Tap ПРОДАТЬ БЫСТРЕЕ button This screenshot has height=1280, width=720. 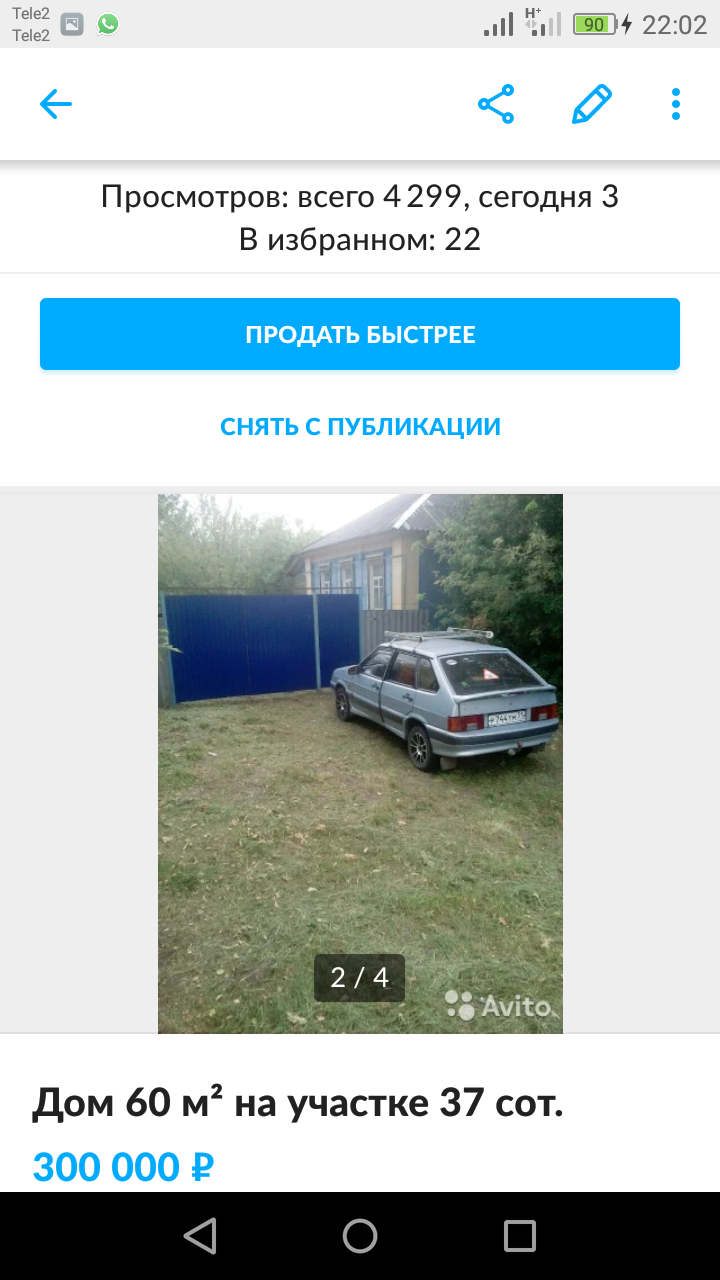360,334
